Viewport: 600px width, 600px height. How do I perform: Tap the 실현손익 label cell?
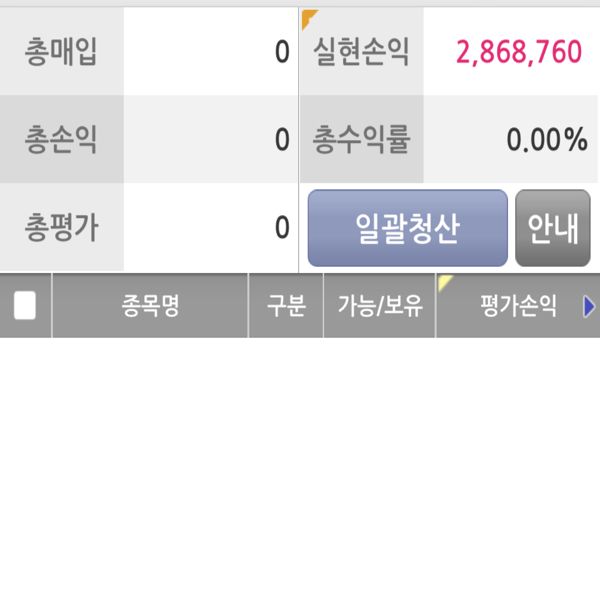click(x=361, y=52)
